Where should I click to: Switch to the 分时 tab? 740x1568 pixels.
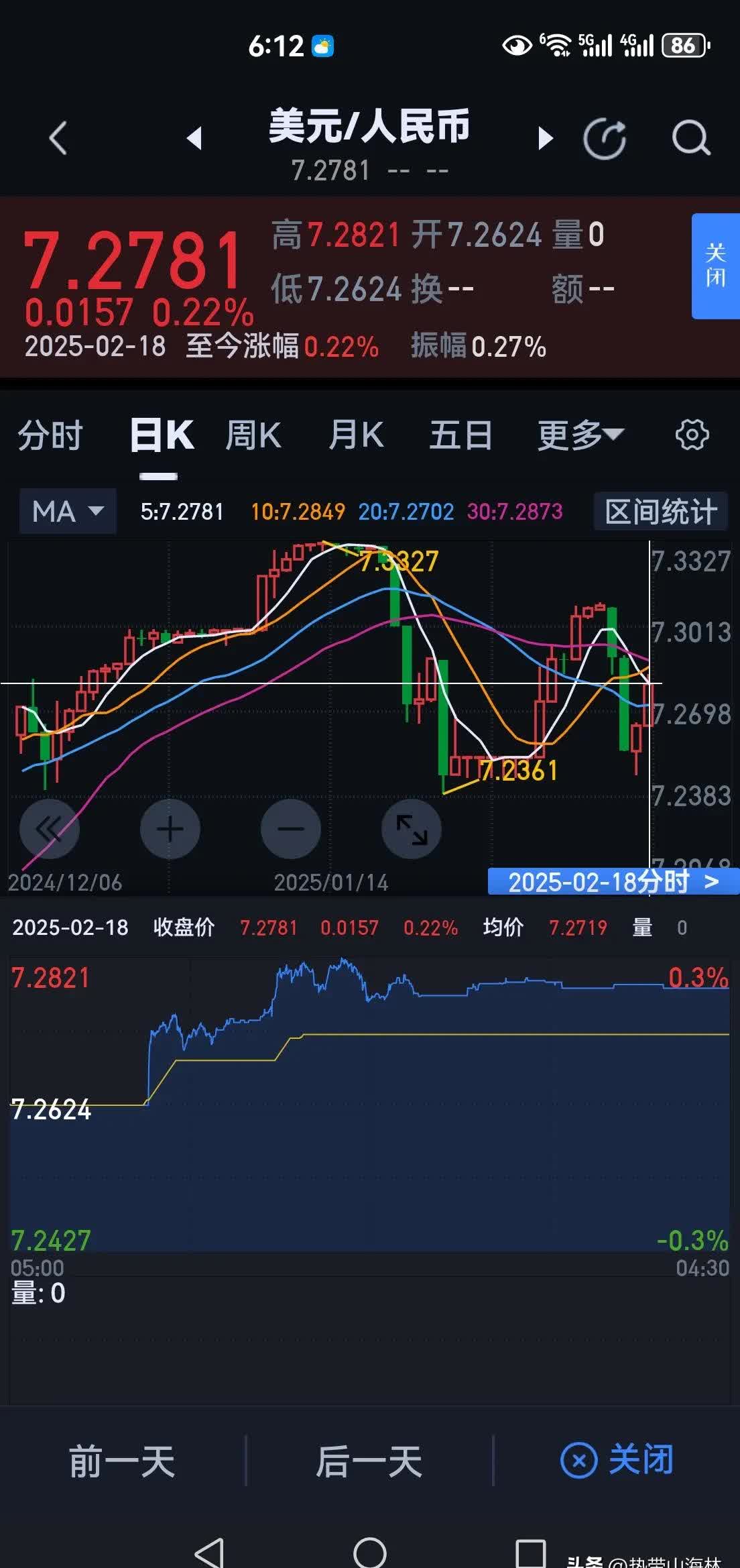pos(50,434)
